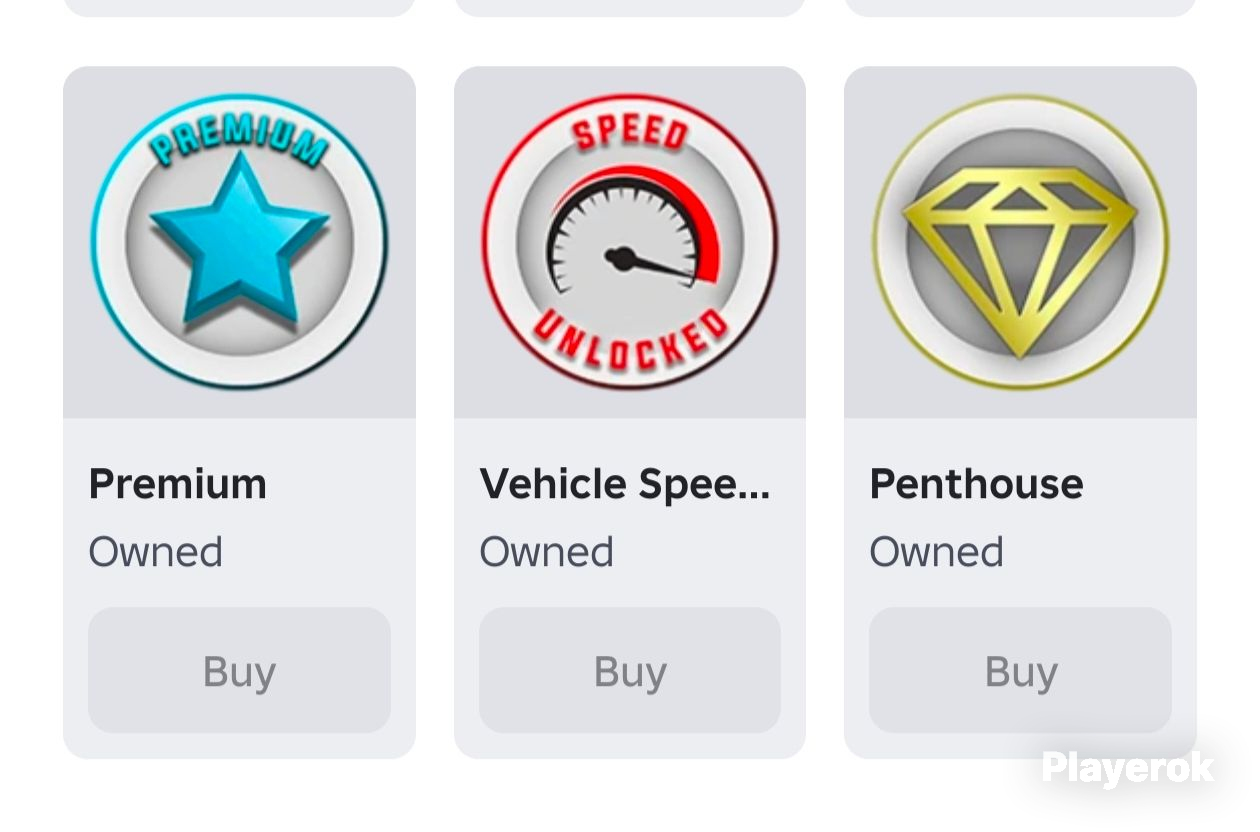
Task: Tap Buy under the Premium pass
Action: (239, 670)
